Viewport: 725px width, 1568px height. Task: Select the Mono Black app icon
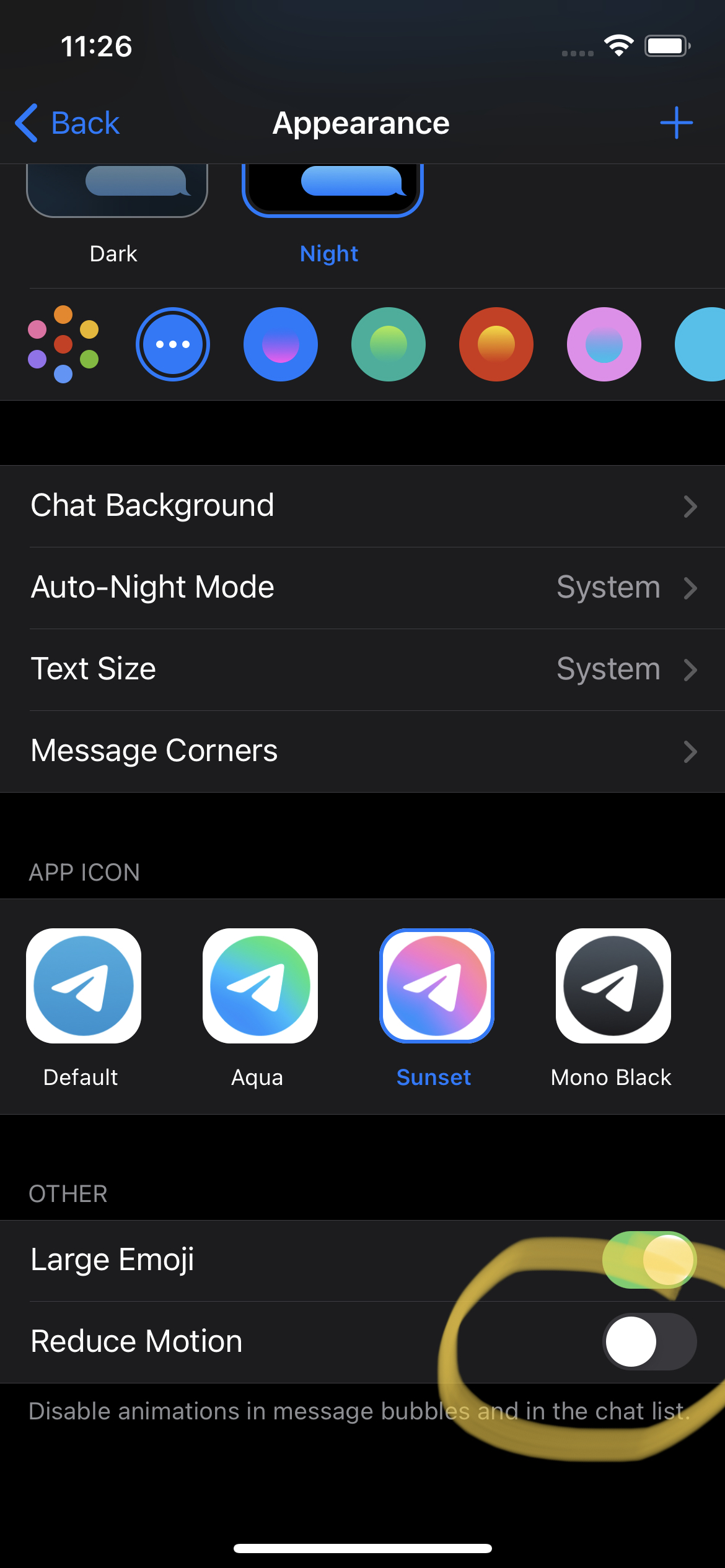[x=613, y=986]
